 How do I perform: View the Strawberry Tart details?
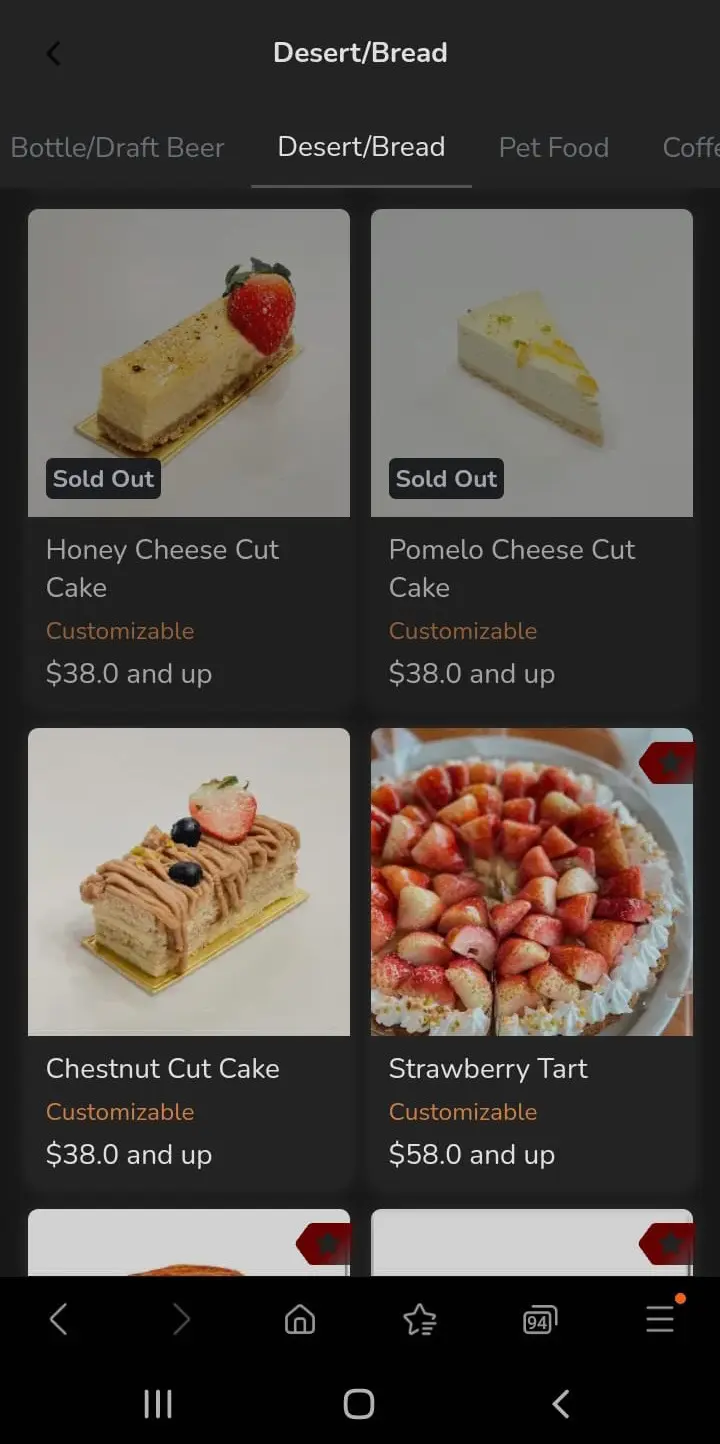(532, 882)
